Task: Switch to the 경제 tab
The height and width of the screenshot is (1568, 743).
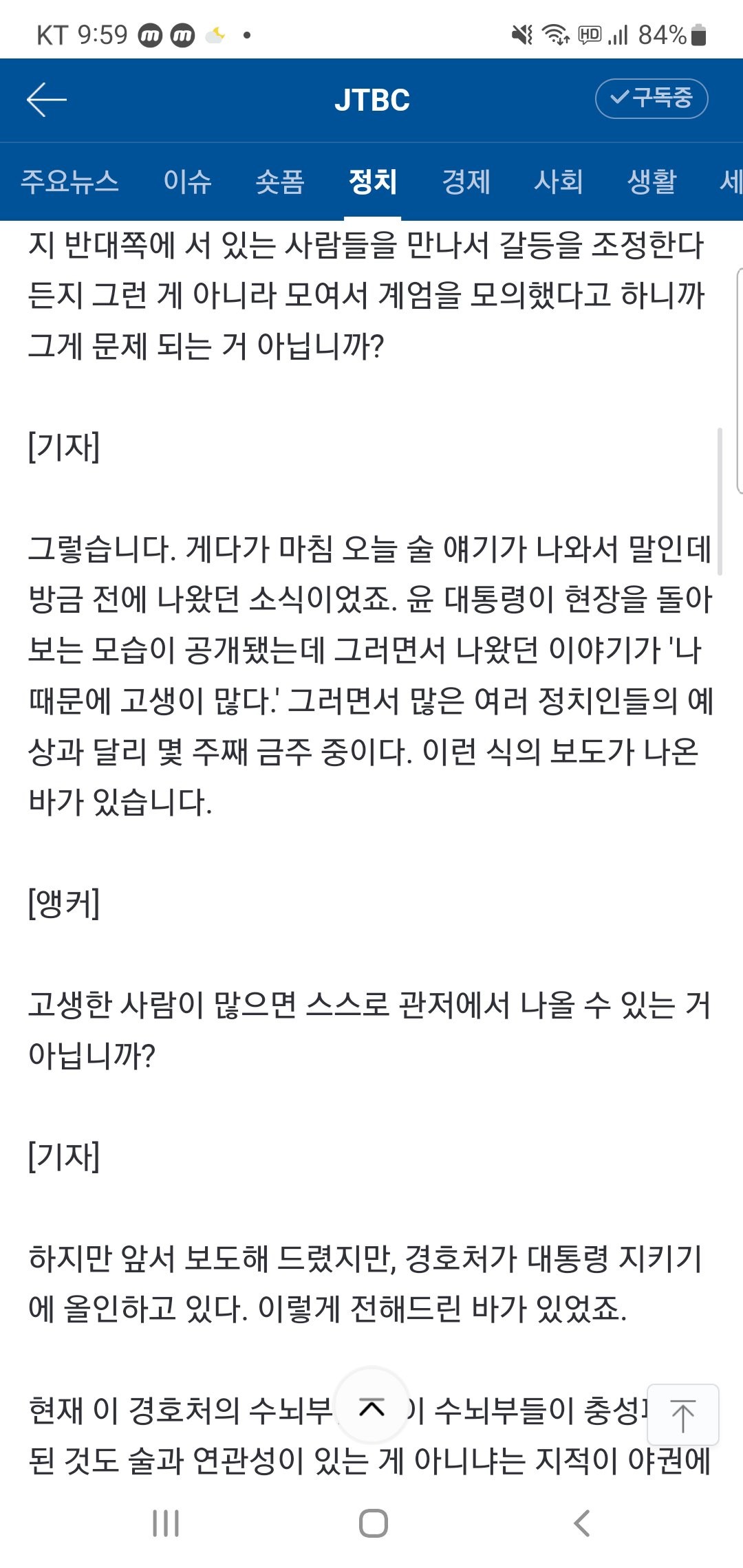Action: click(x=466, y=182)
